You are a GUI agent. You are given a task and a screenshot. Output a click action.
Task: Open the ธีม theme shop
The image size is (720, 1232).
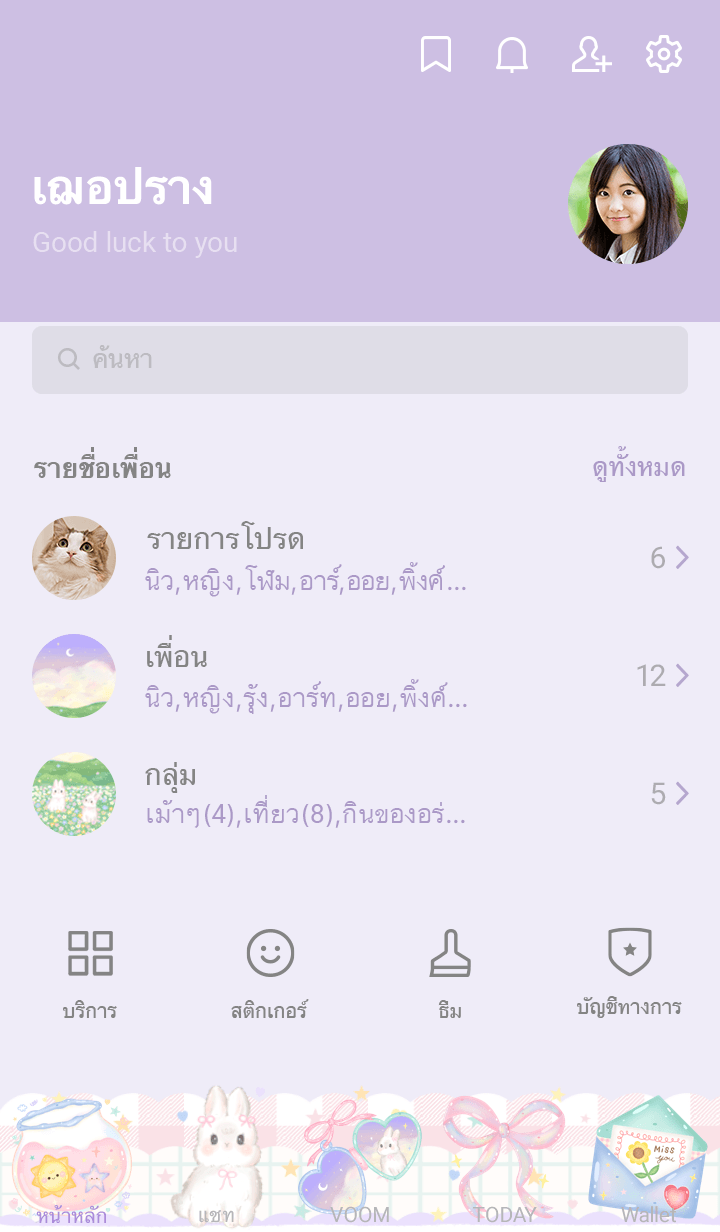pyautogui.click(x=450, y=972)
